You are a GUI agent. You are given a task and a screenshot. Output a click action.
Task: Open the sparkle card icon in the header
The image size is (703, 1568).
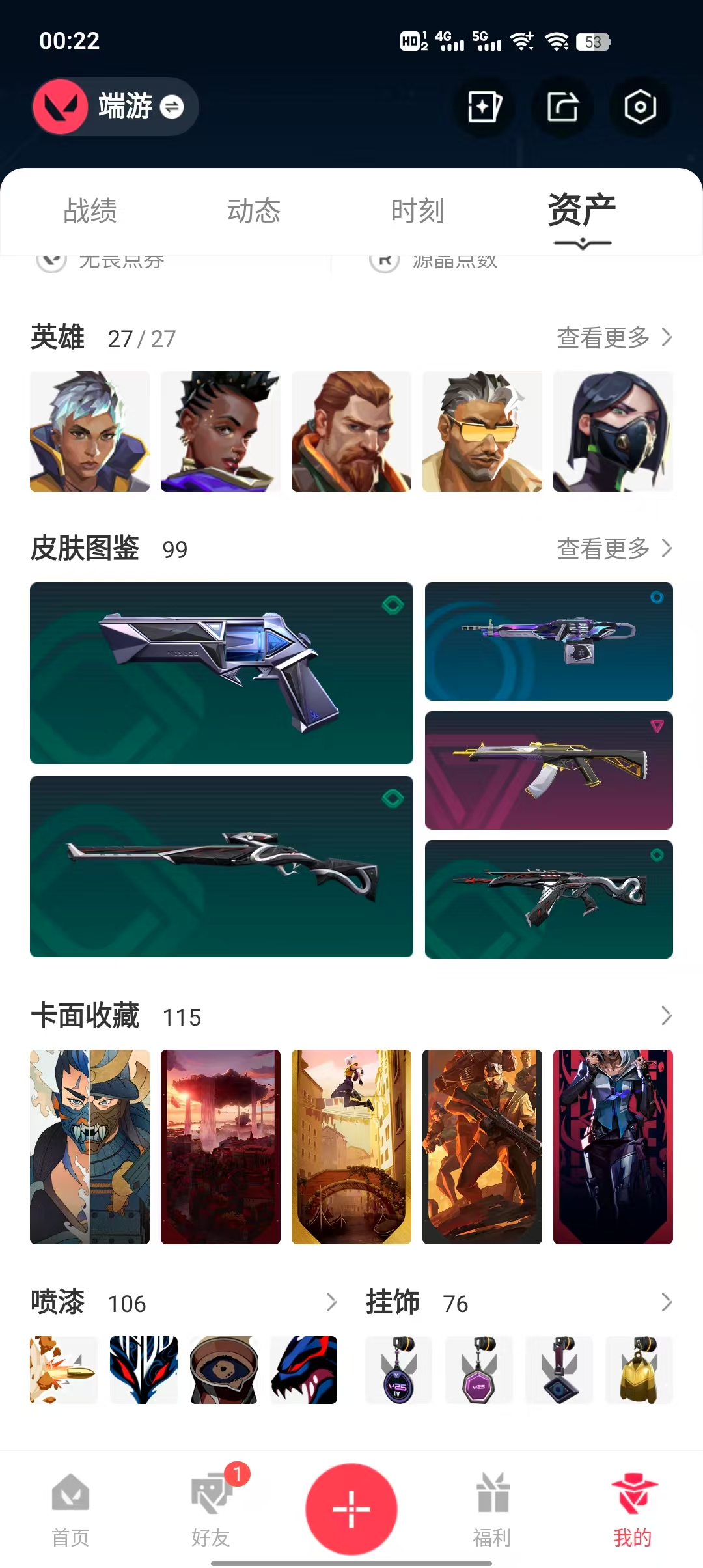click(x=484, y=107)
